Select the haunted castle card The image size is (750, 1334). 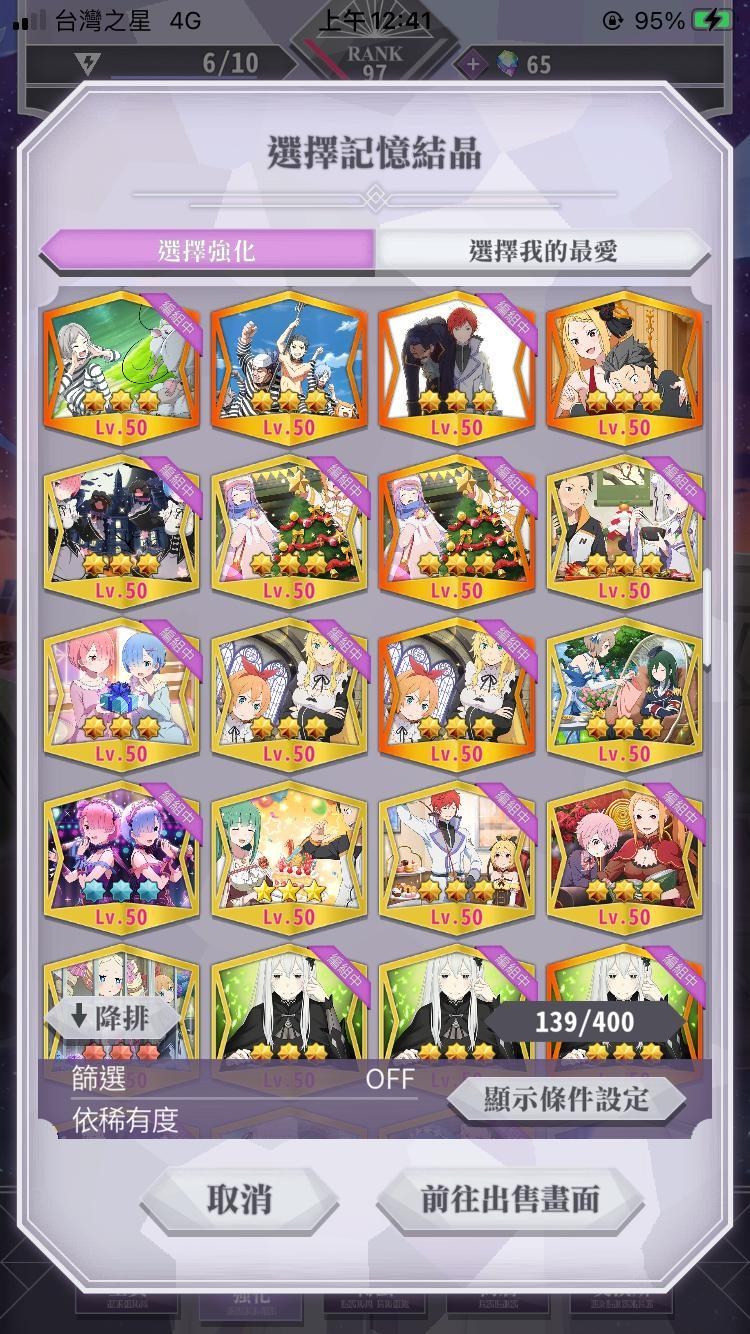[x=122, y=531]
